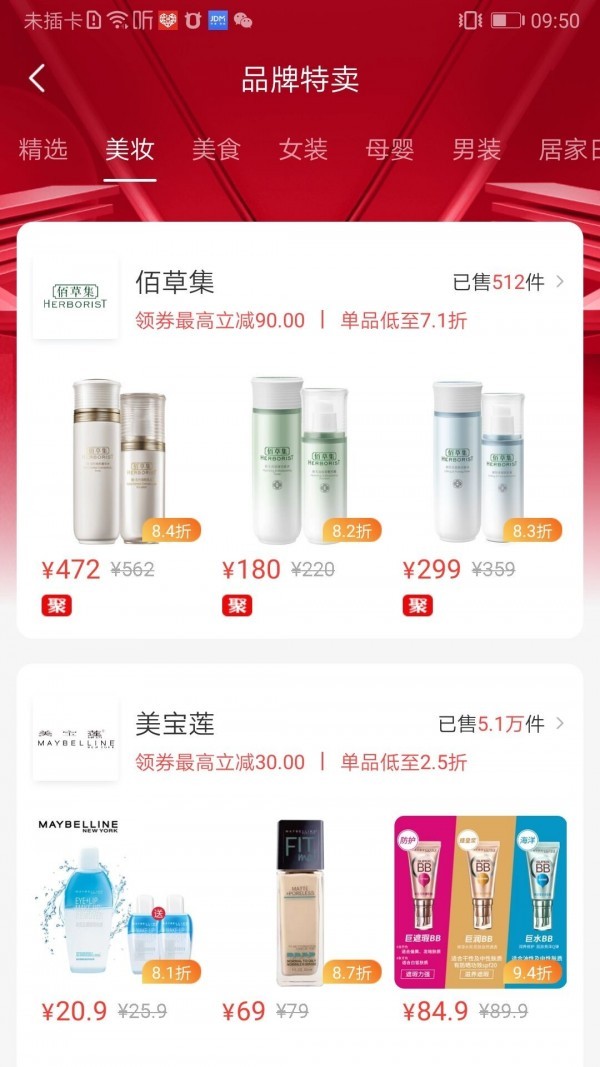Select the 美妆 tab
Screen dimensions: 600x1067
click(130, 150)
